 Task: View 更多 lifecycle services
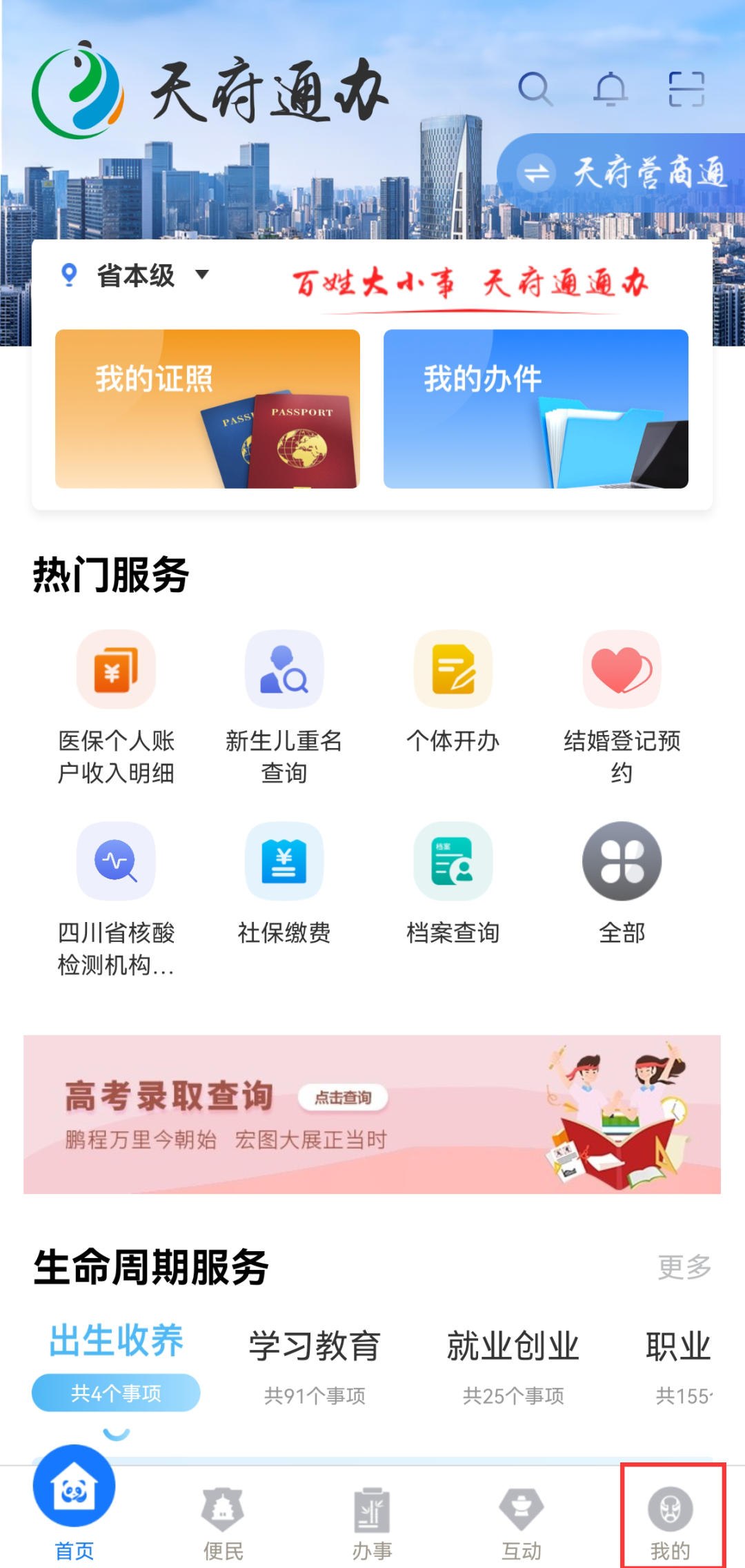[684, 1267]
